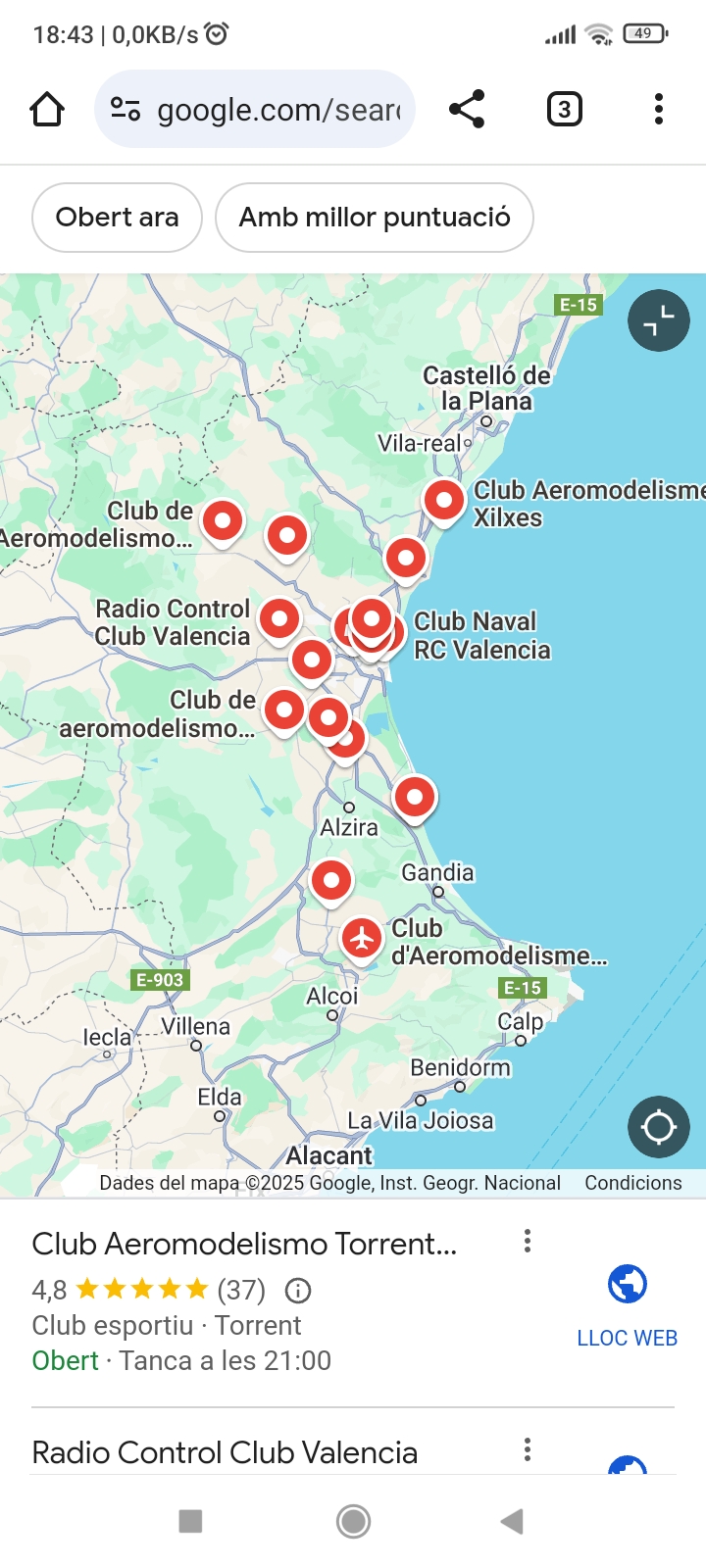Apply the Obert ara filter chip

tap(117, 217)
